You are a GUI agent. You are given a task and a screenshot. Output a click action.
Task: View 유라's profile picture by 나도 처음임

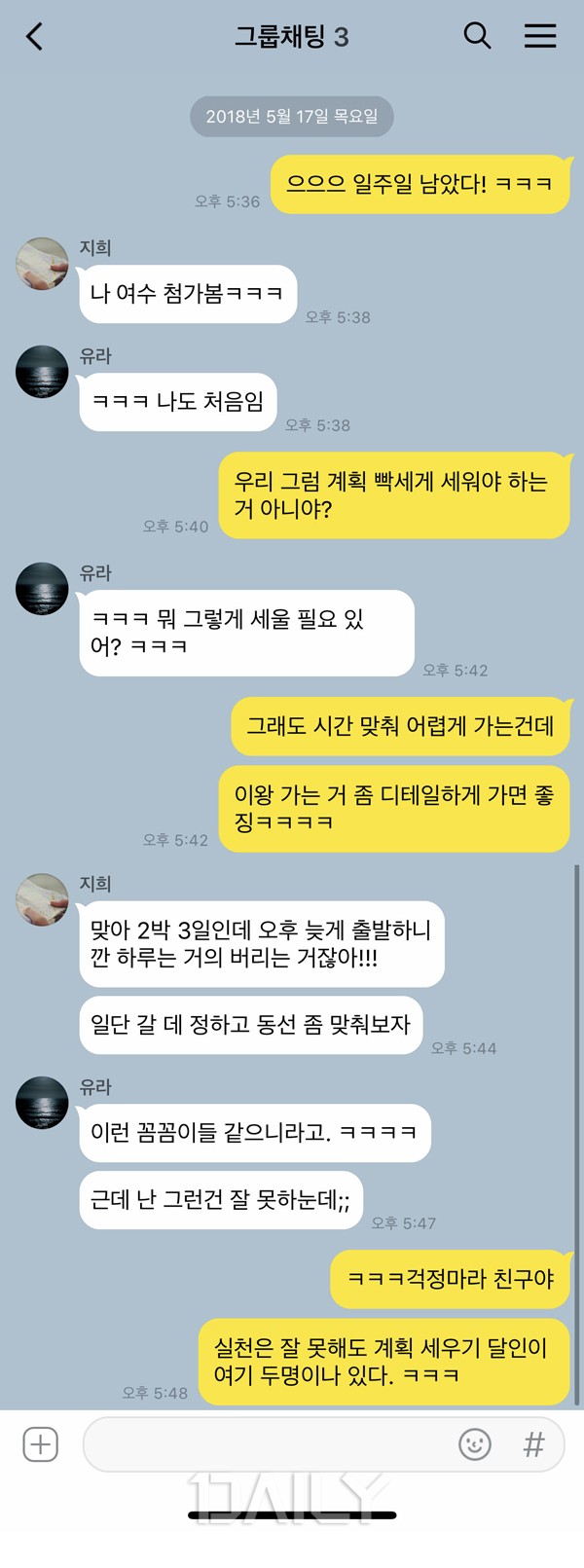point(42,372)
